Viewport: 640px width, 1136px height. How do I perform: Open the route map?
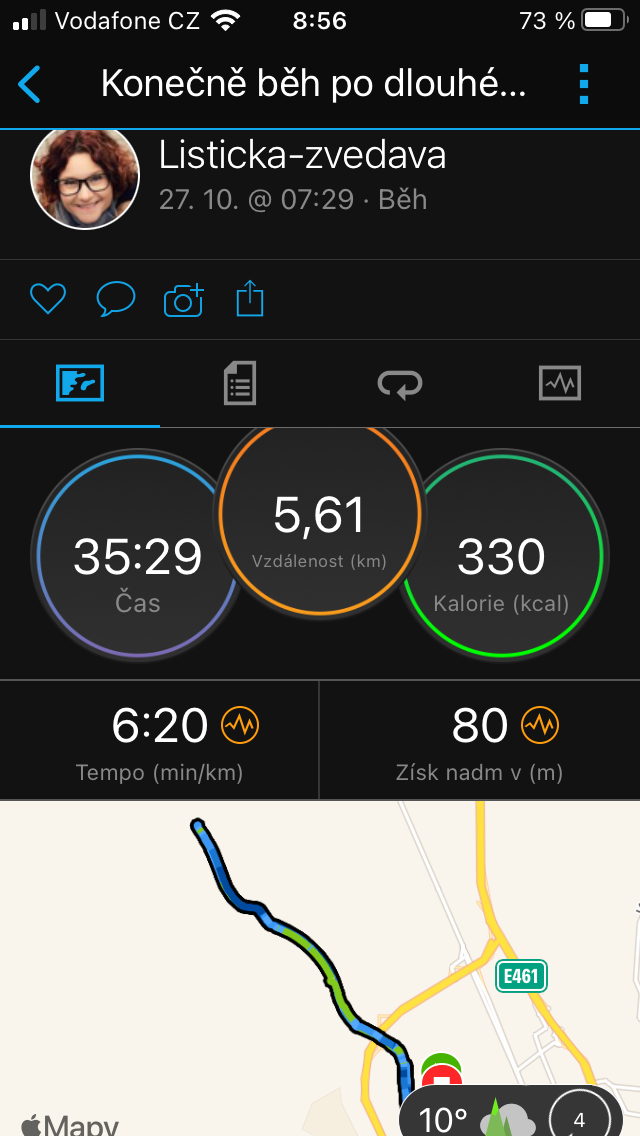pyautogui.click(x=250, y=960)
